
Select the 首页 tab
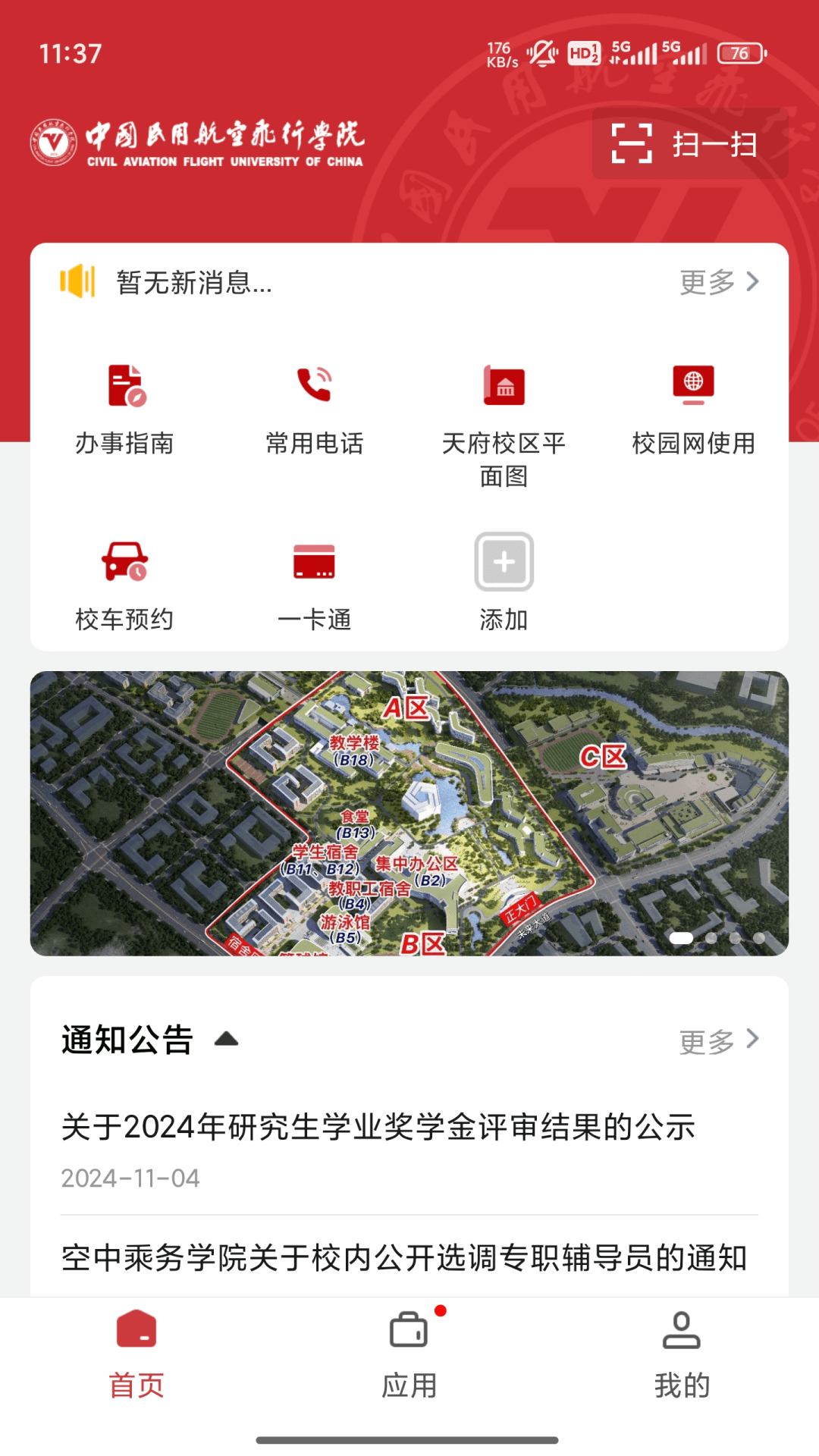tap(136, 1354)
